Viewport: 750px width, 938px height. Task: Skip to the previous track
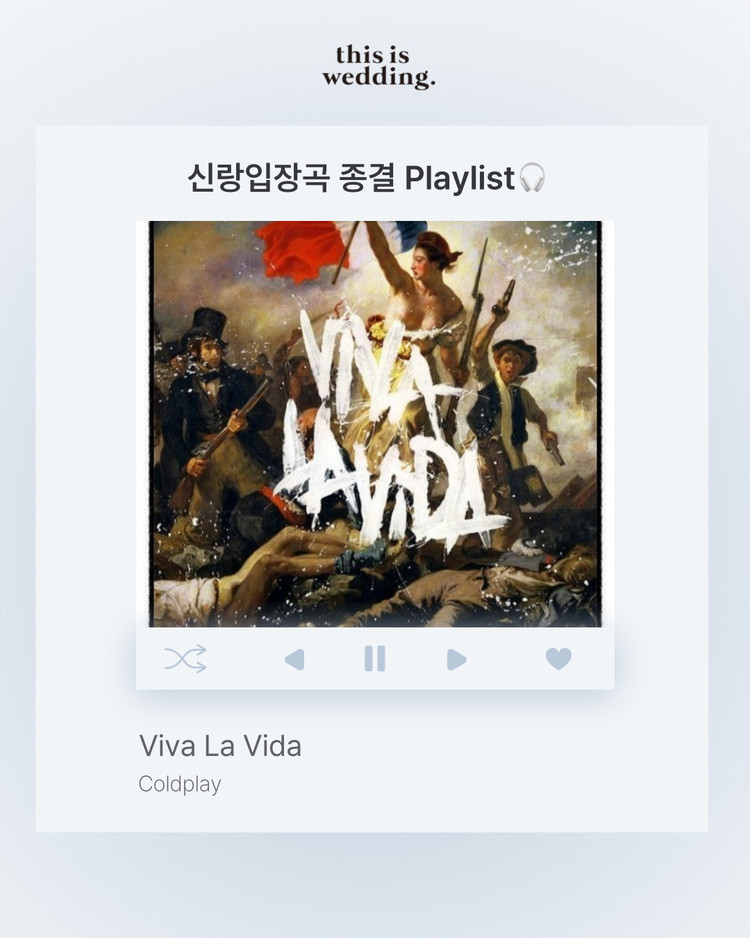point(295,658)
